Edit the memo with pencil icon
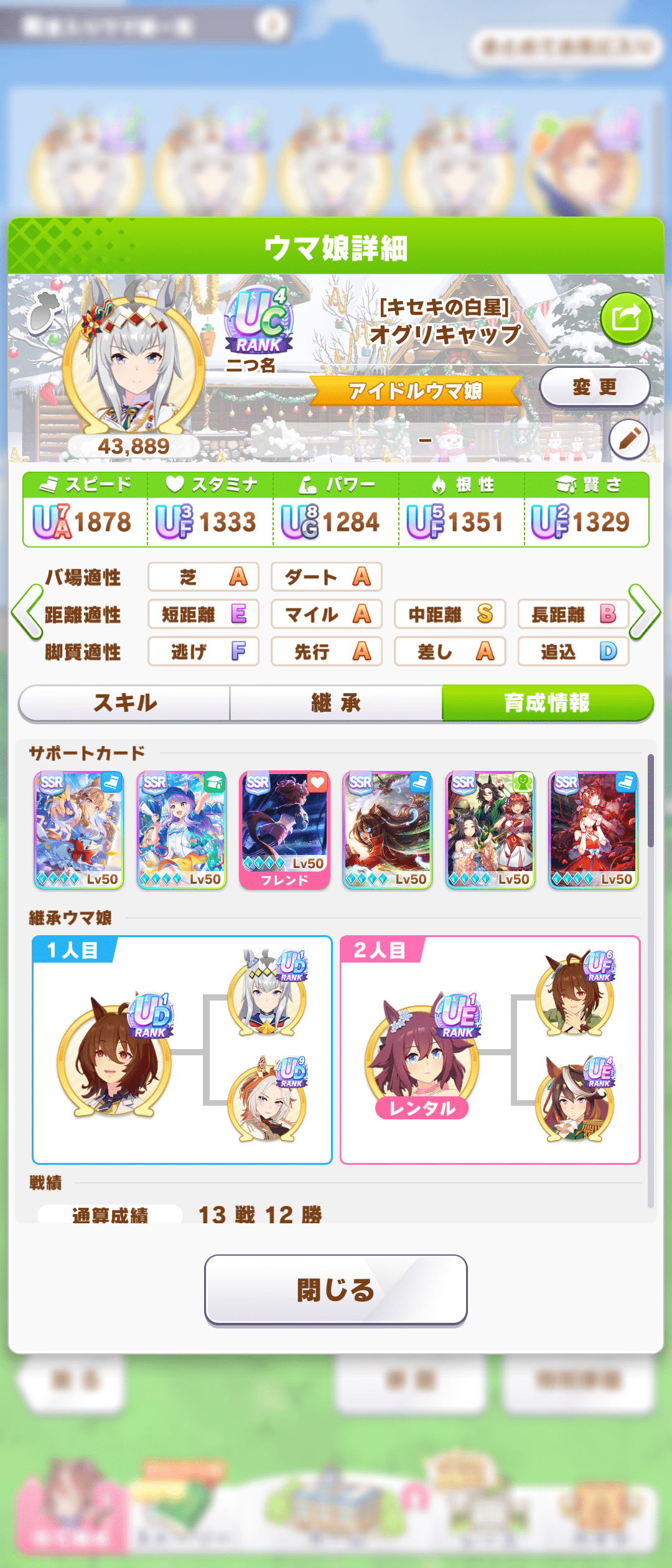Image resolution: width=672 pixels, height=1568 pixels. pos(628,439)
